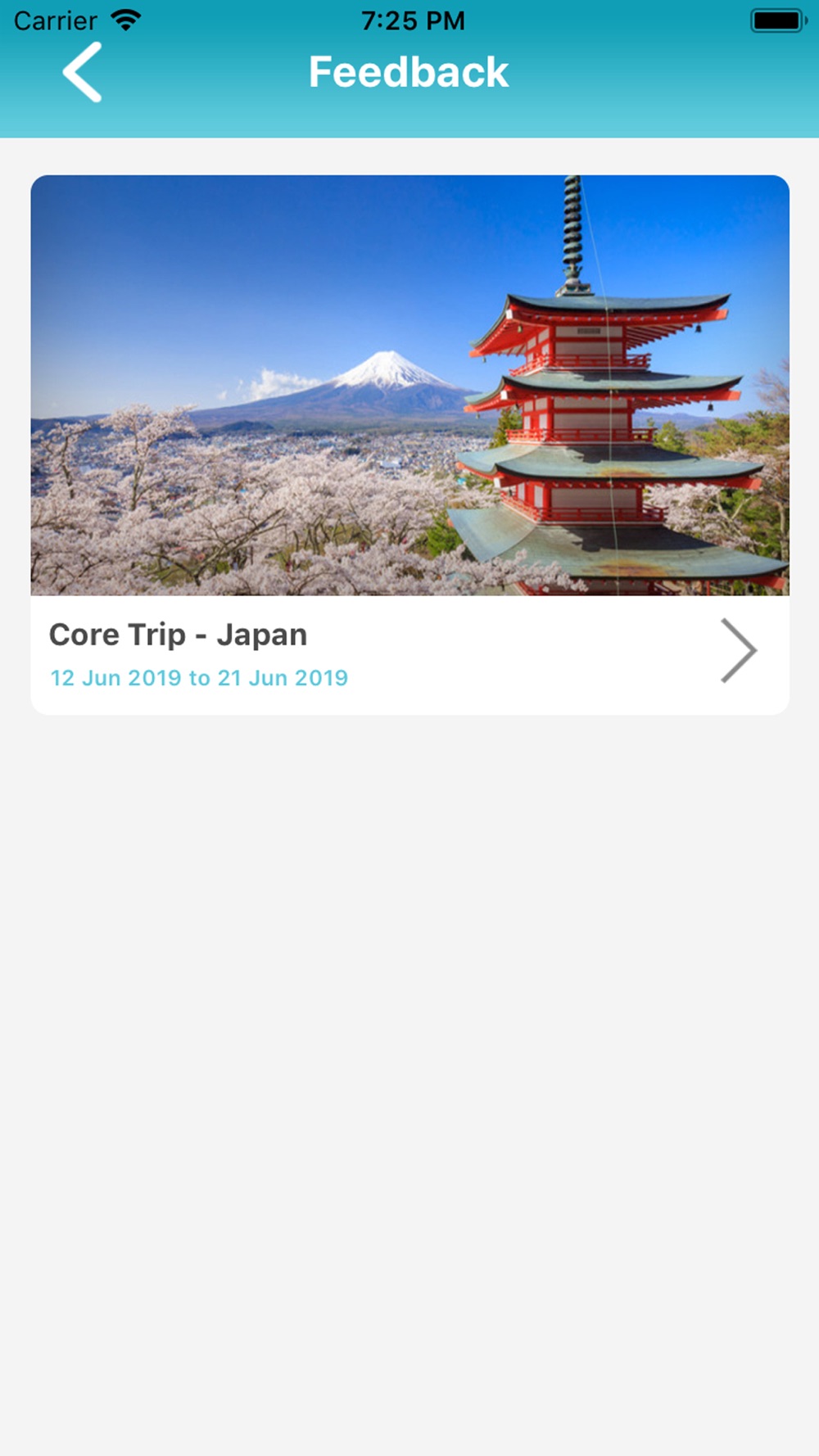The image size is (819, 1456).
Task: Go back from the Feedback screen
Action: pos(83,72)
